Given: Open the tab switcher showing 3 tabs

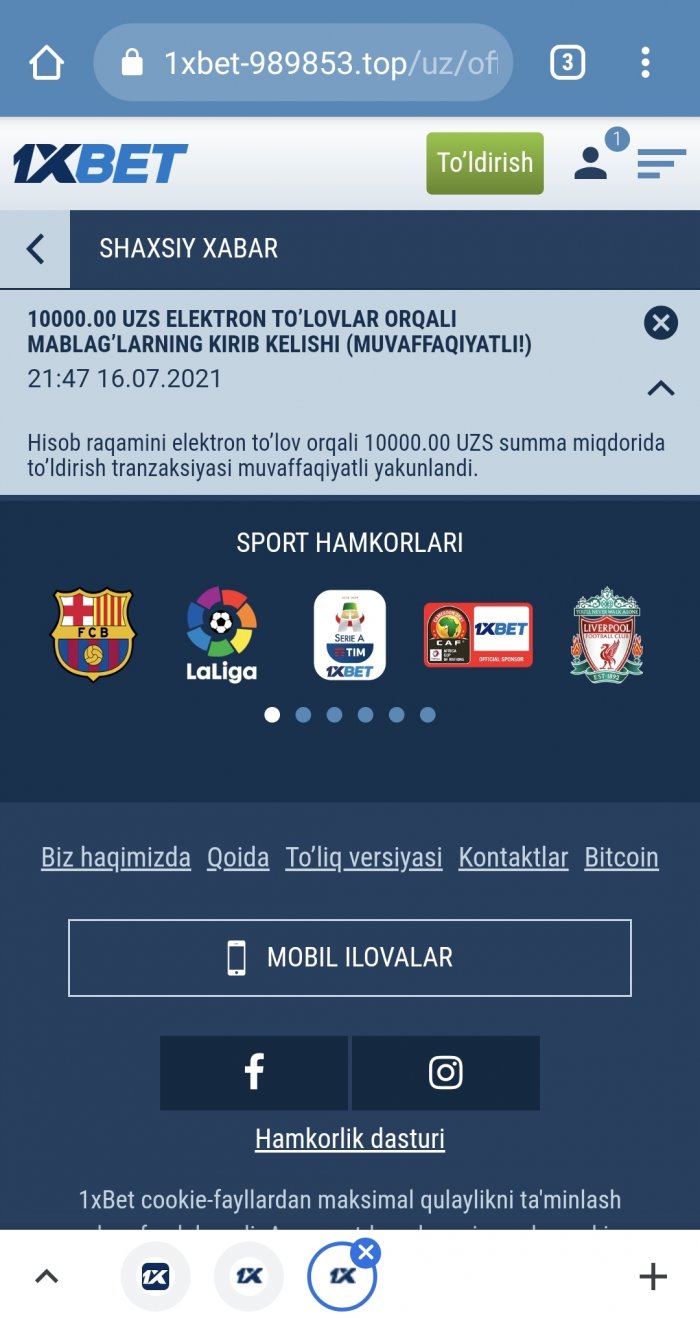Looking at the screenshot, I should 567,63.
